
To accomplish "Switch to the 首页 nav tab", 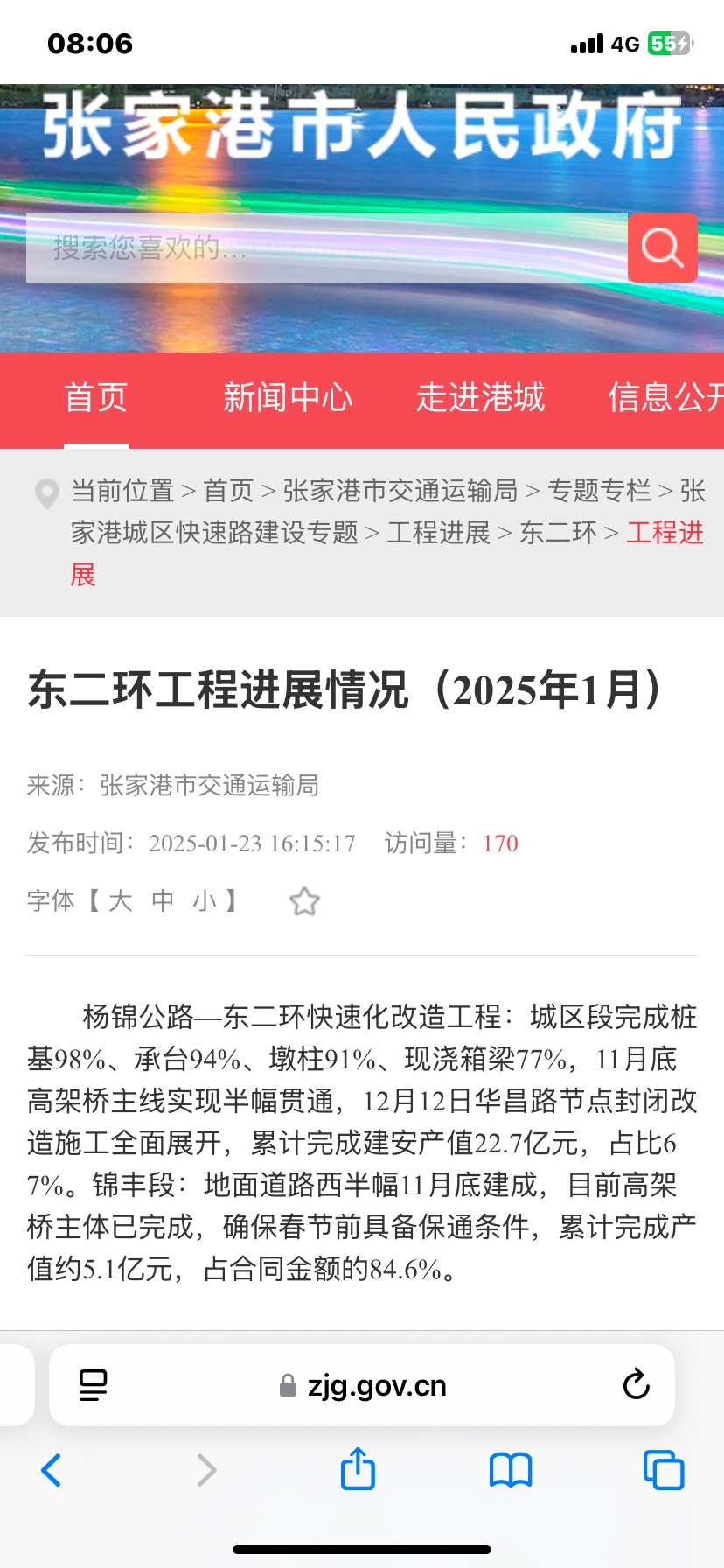I will click(x=96, y=398).
